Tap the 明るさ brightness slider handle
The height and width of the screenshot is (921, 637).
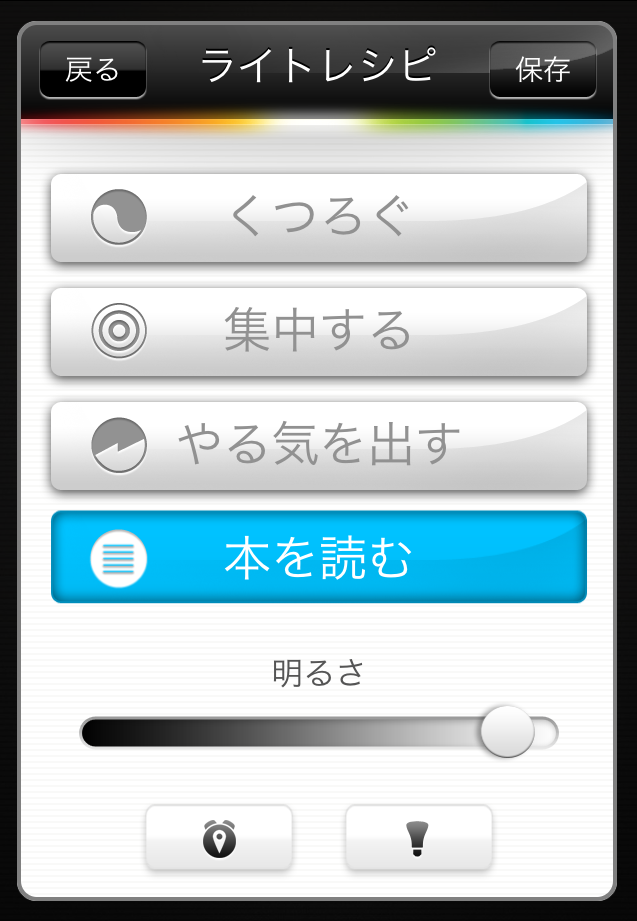click(x=507, y=732)
